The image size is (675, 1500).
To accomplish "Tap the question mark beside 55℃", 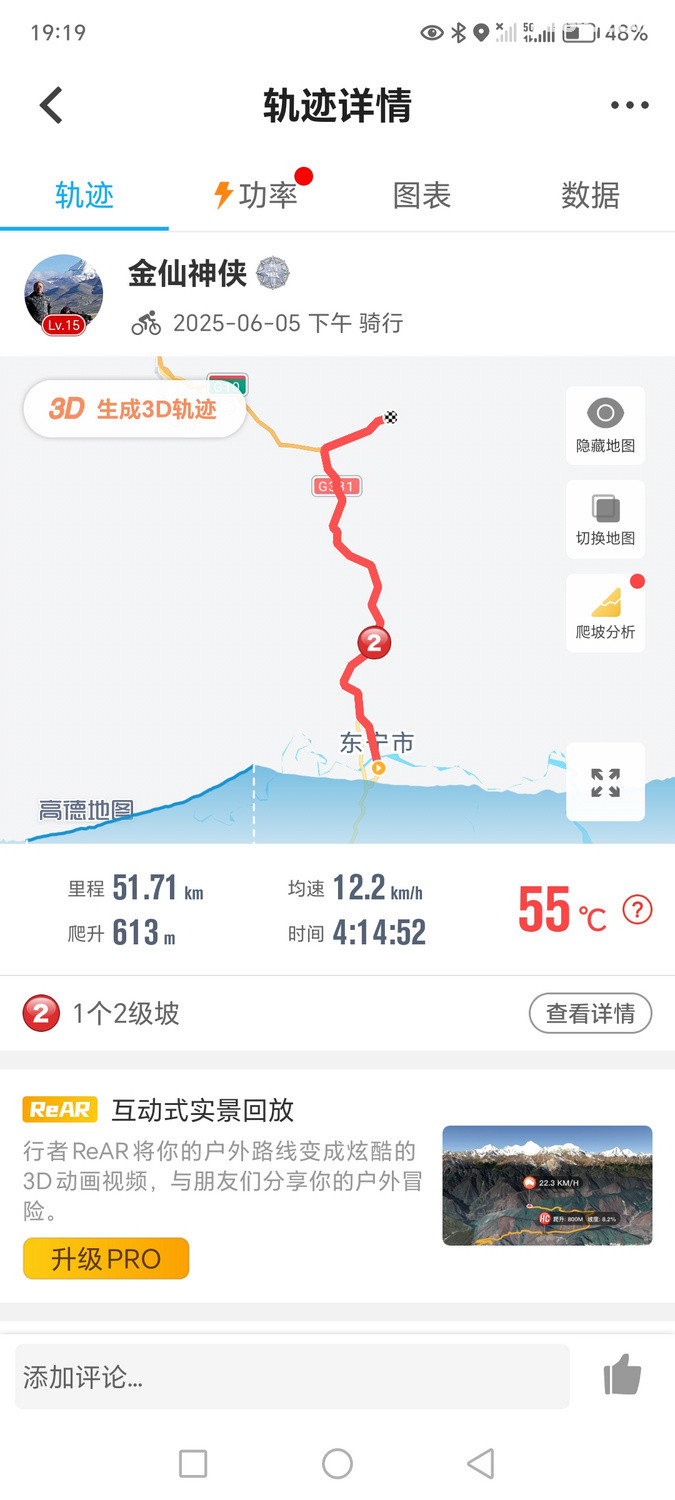I will point(637,909).
